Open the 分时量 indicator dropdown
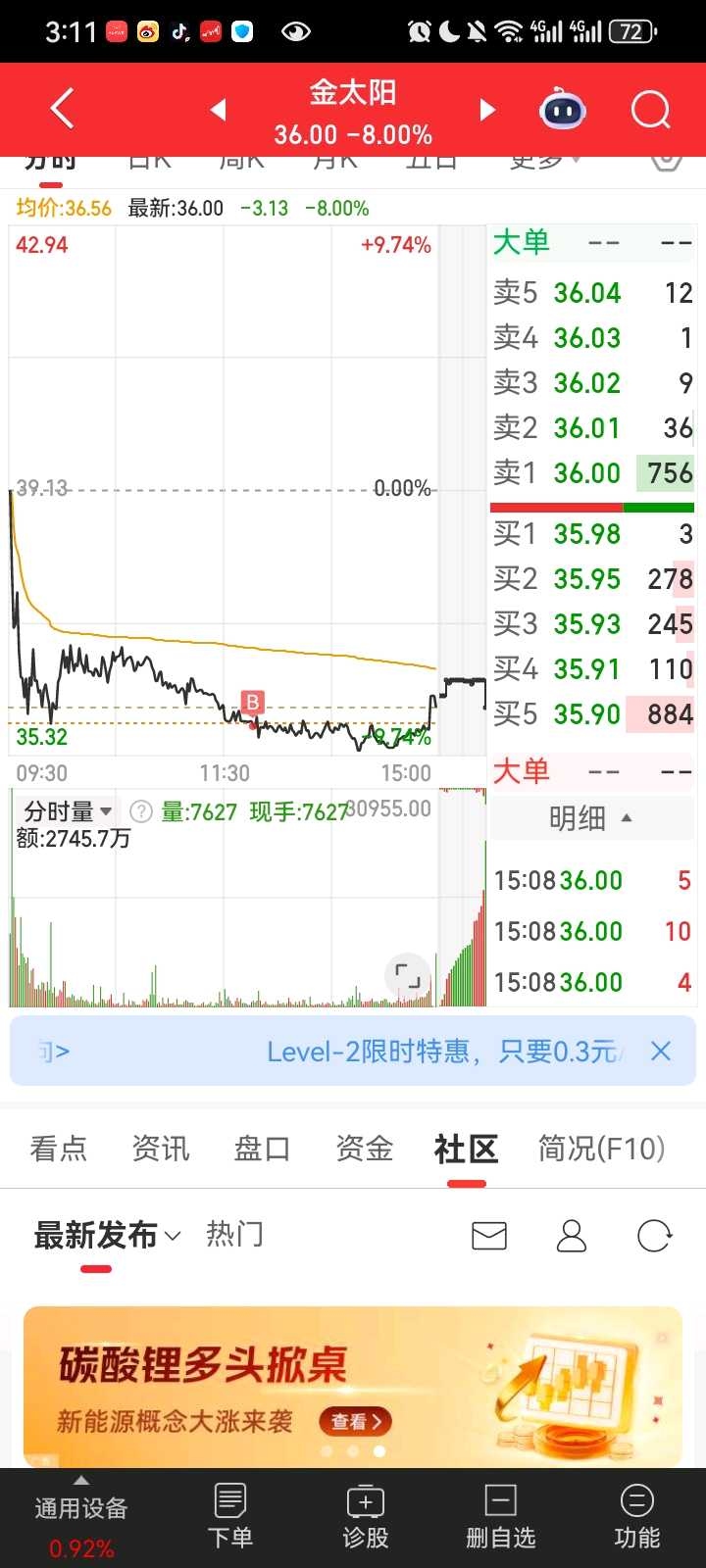 (69, 811)
